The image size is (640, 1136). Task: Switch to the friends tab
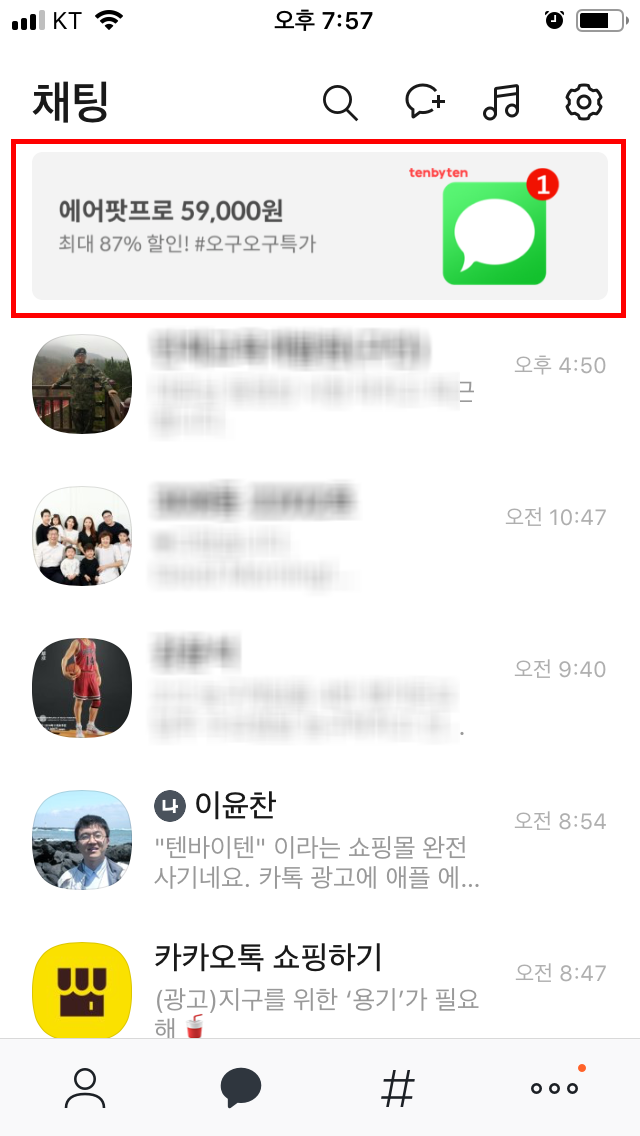pyautogui.click(x=85, y=1088)
